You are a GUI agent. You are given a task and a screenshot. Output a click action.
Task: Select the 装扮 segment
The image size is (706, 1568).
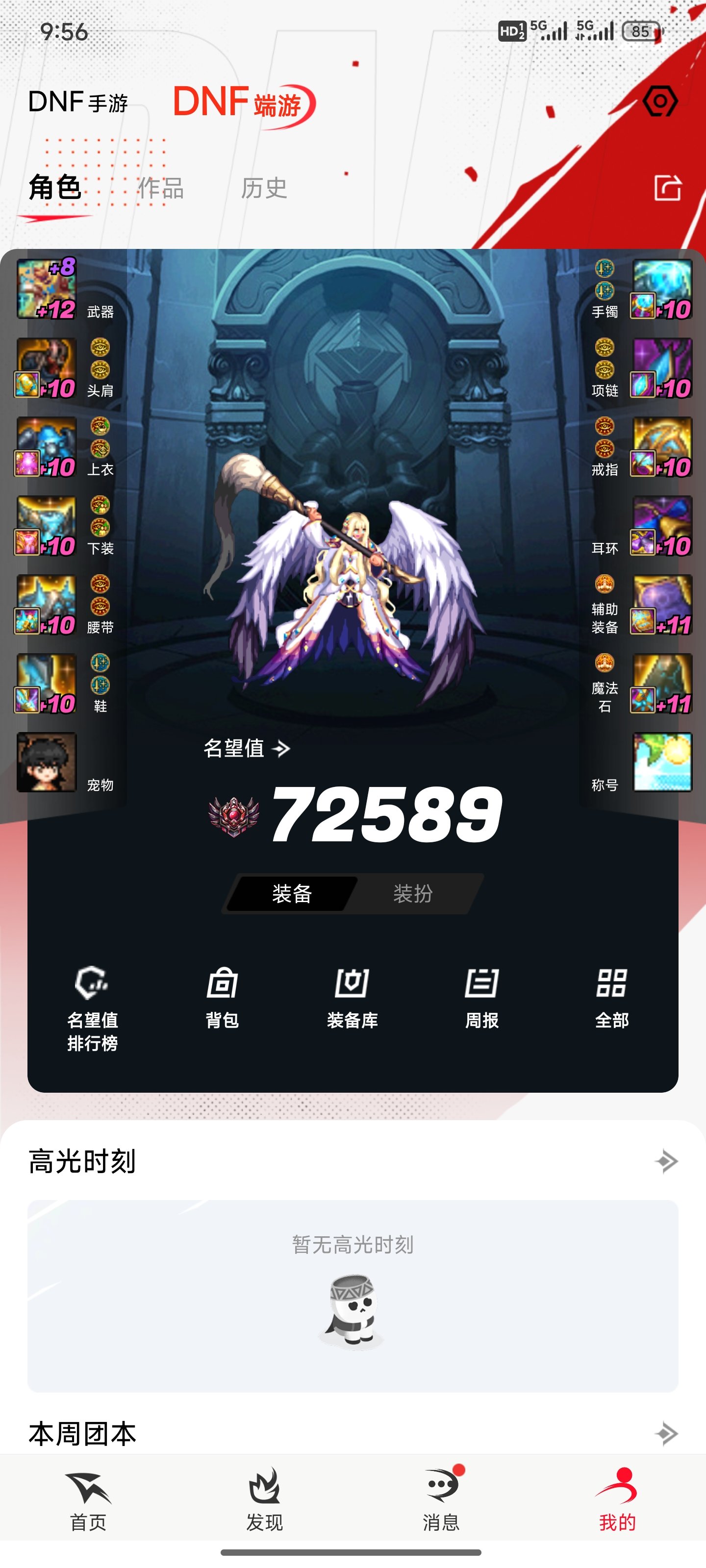[412, 894]
